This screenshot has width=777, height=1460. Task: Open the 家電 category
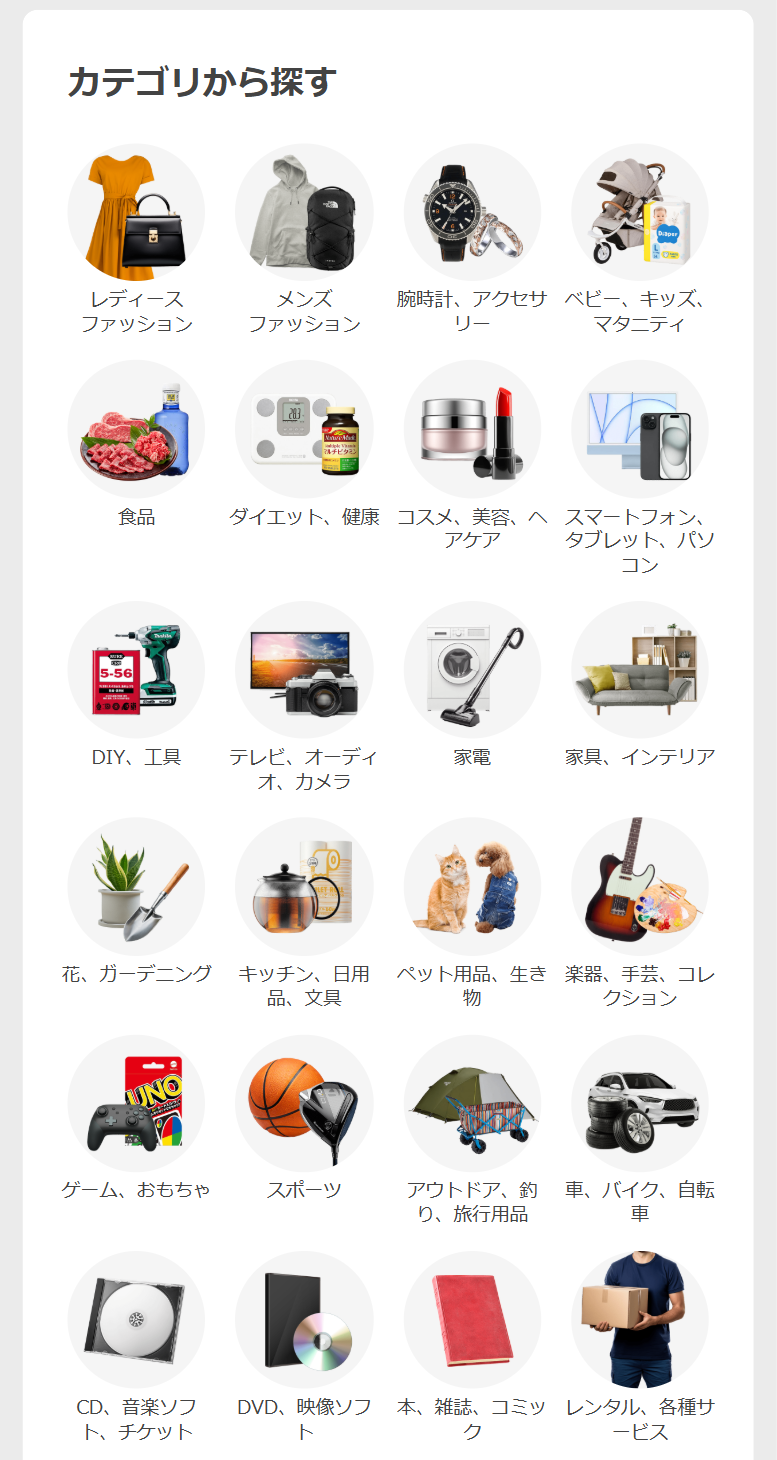(472, 670)
